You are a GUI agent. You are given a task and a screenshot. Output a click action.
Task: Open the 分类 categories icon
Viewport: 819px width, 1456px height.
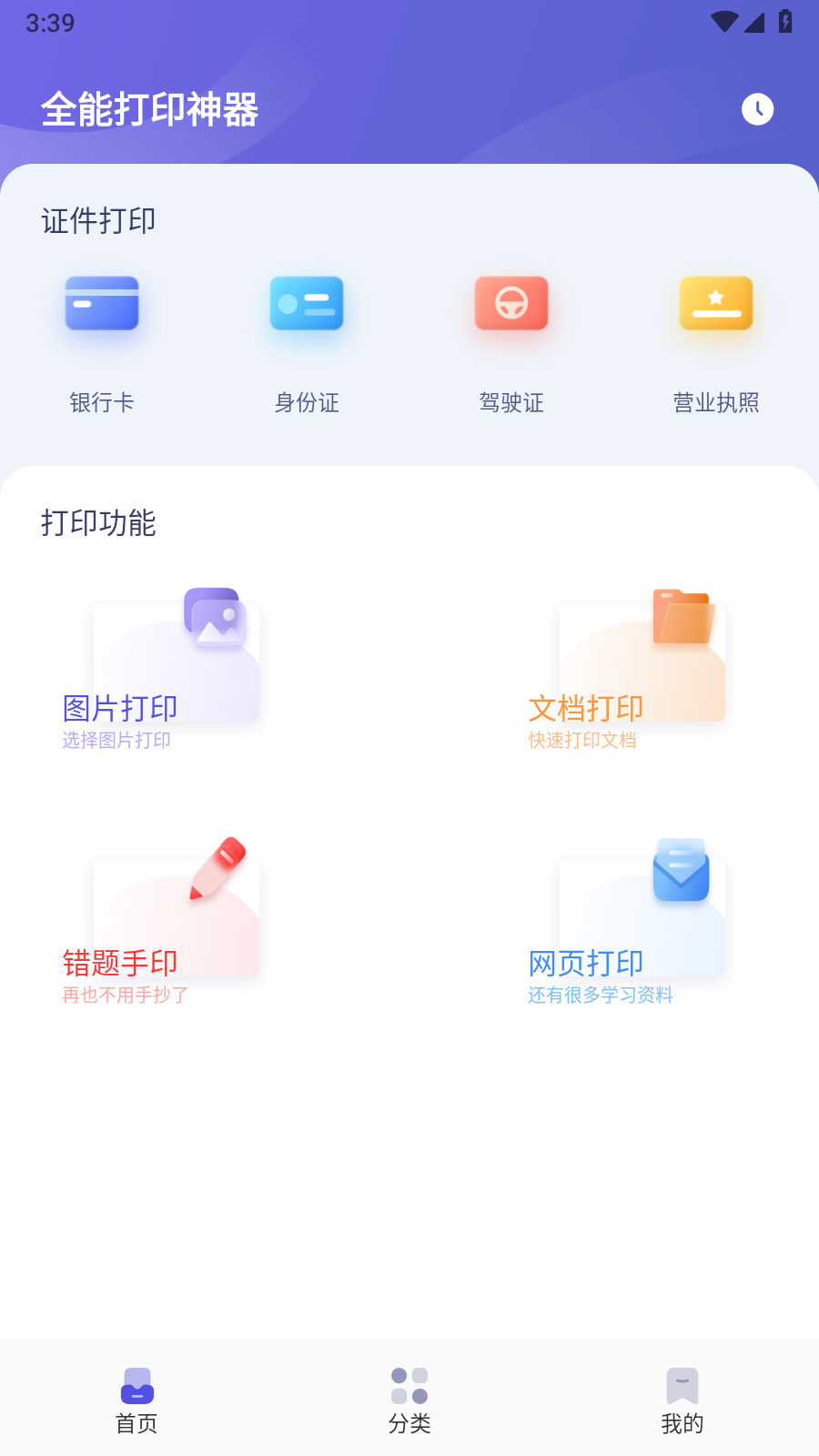click(x=409, y=1385)
